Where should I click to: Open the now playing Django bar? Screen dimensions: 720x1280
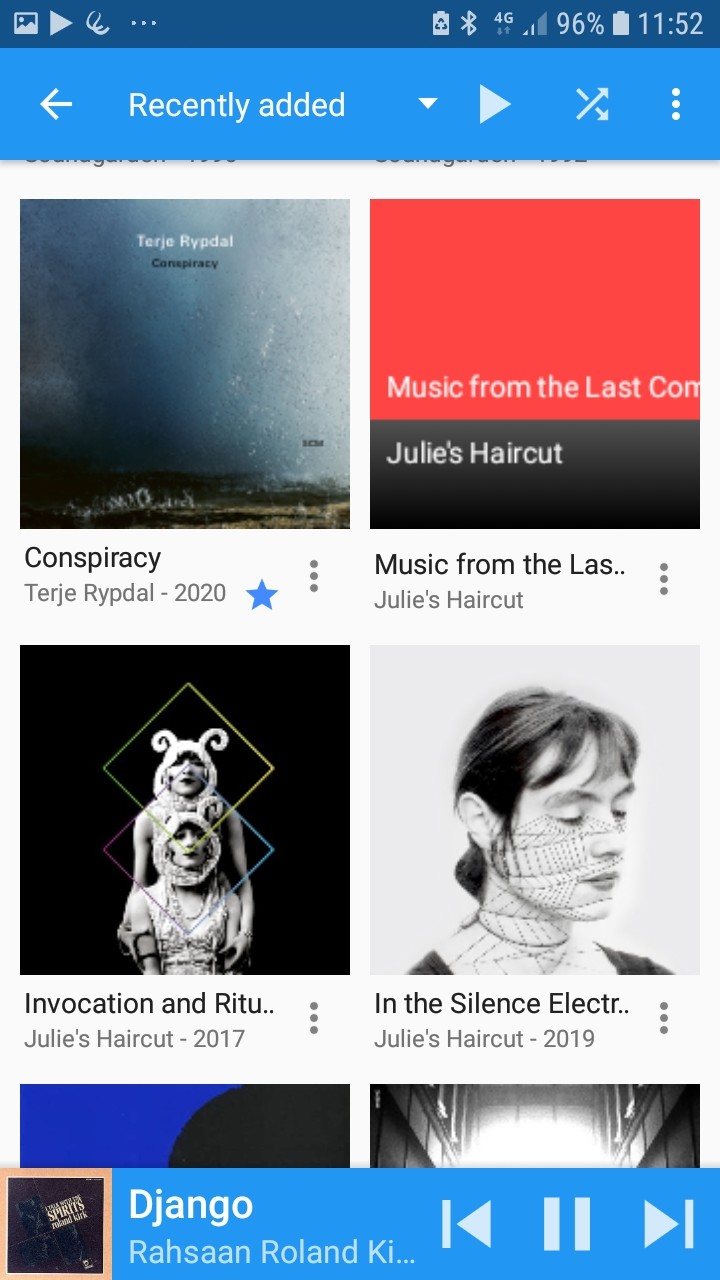tap(270, 1226)
